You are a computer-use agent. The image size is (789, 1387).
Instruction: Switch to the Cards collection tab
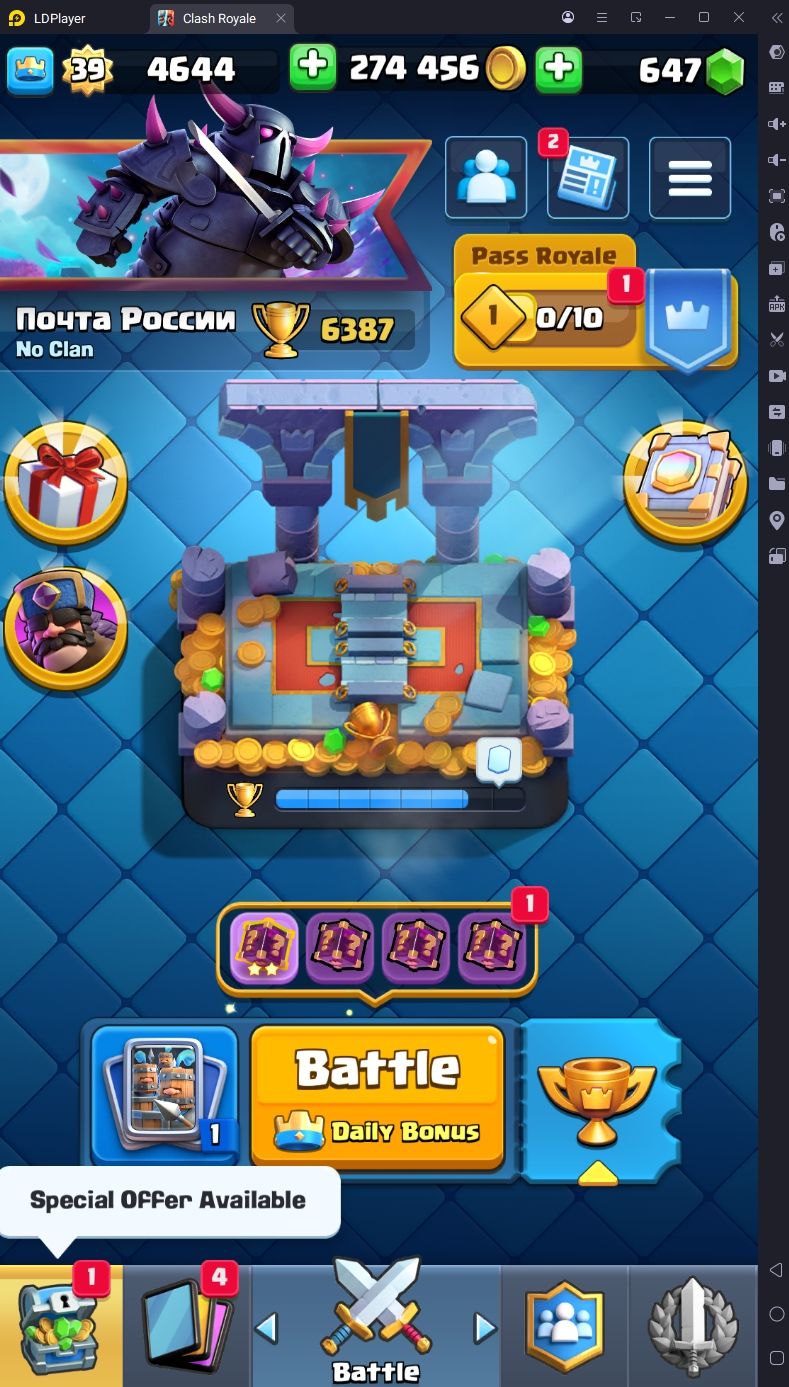click(187, 1325)
